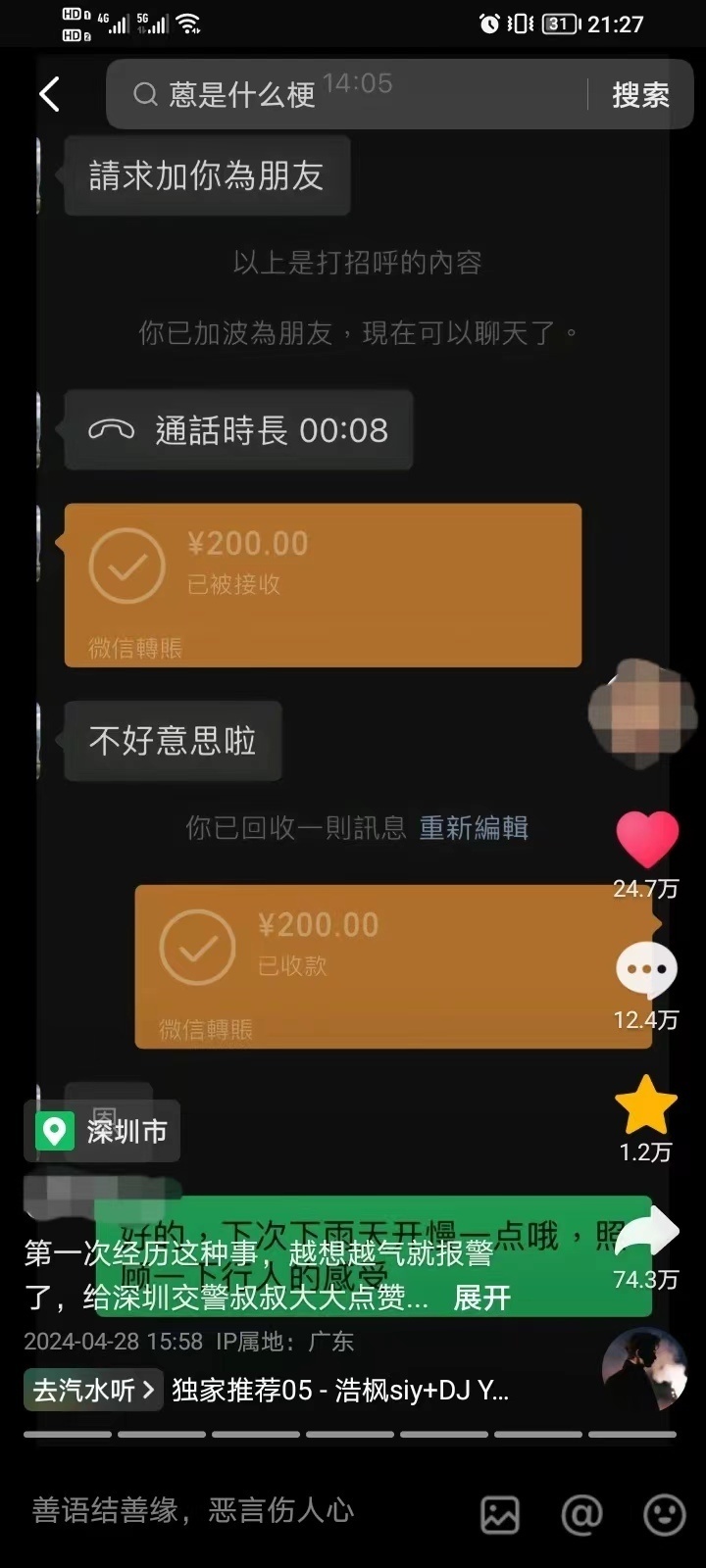The height and width of the screenshot is (1568, 706).
Task: Open the comments bubble icon
Action: (646, 969)
